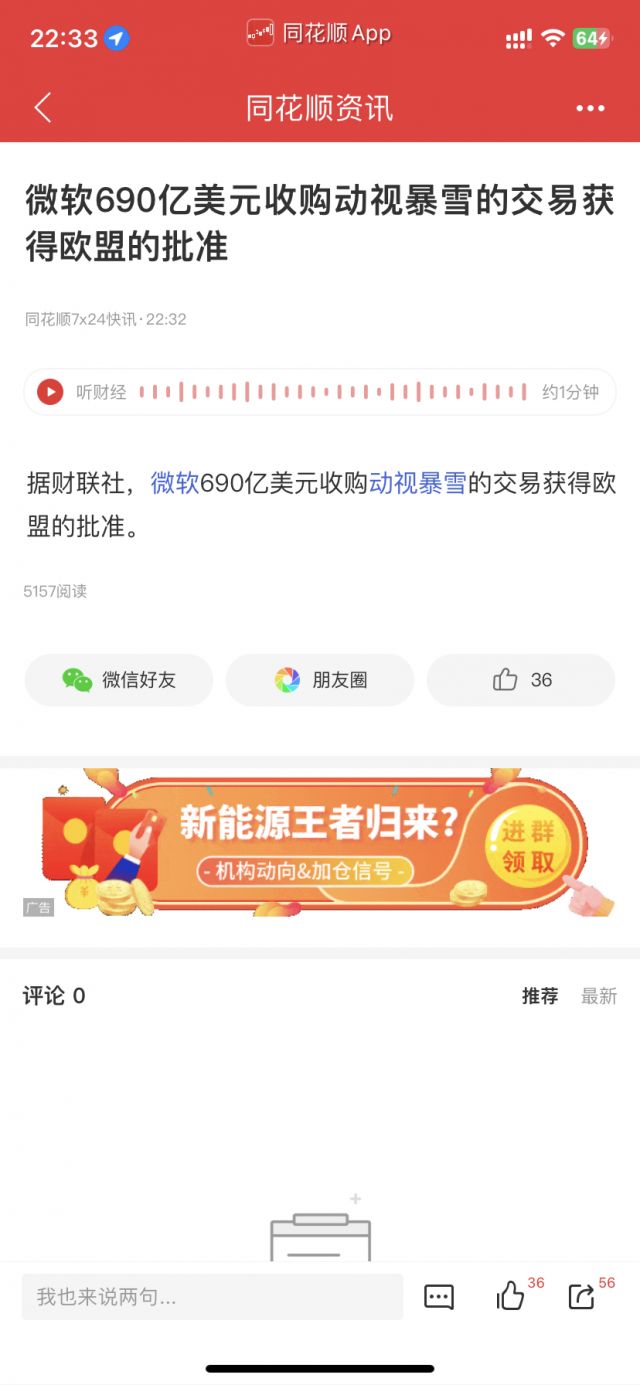Viewport: 640px width, 1385px height.
Task: Return to 同花顺 App via the status bar pill
Action: 319,33
